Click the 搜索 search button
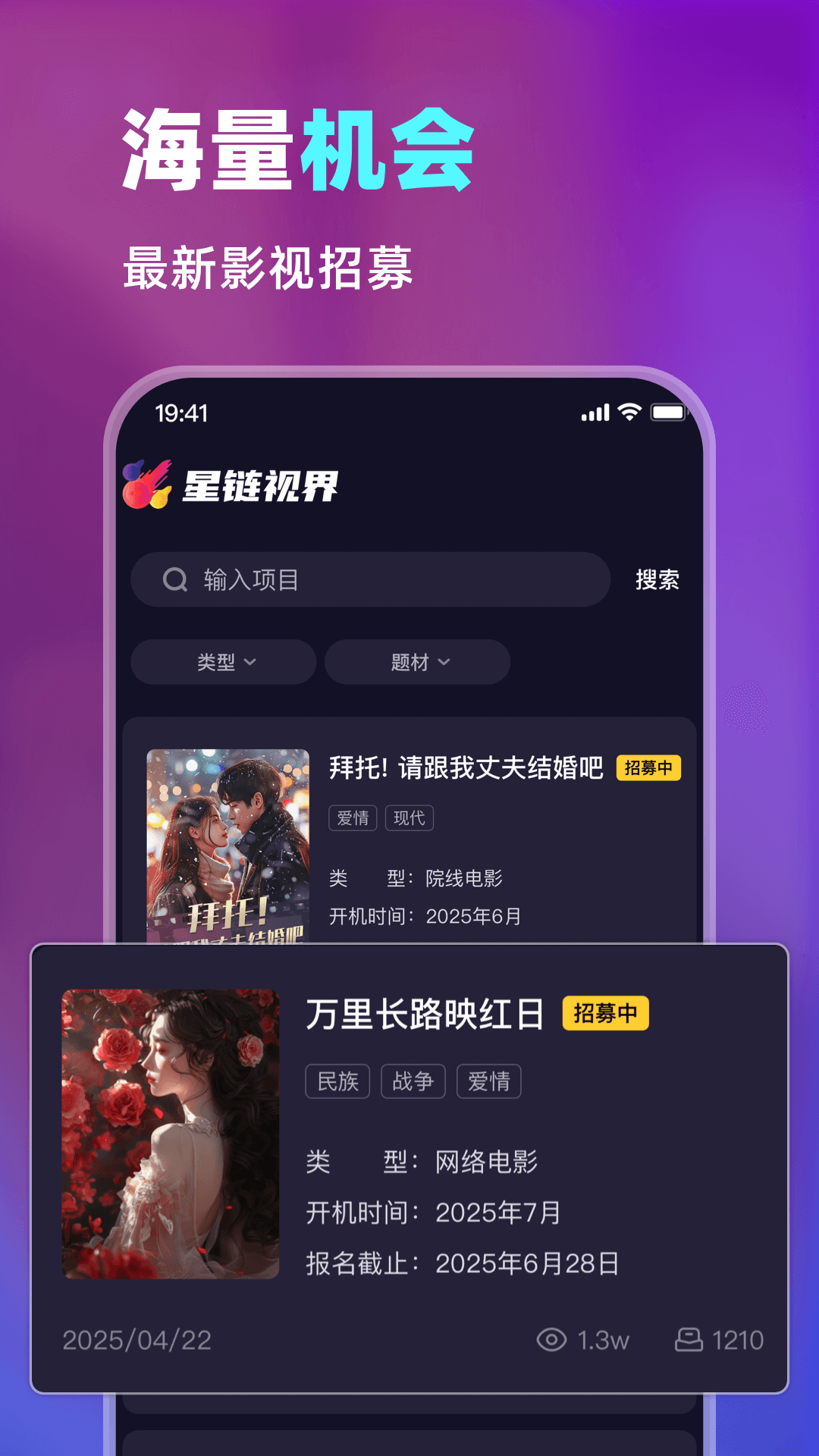The height and width of the screenshot is (1456, 819). 657,579
